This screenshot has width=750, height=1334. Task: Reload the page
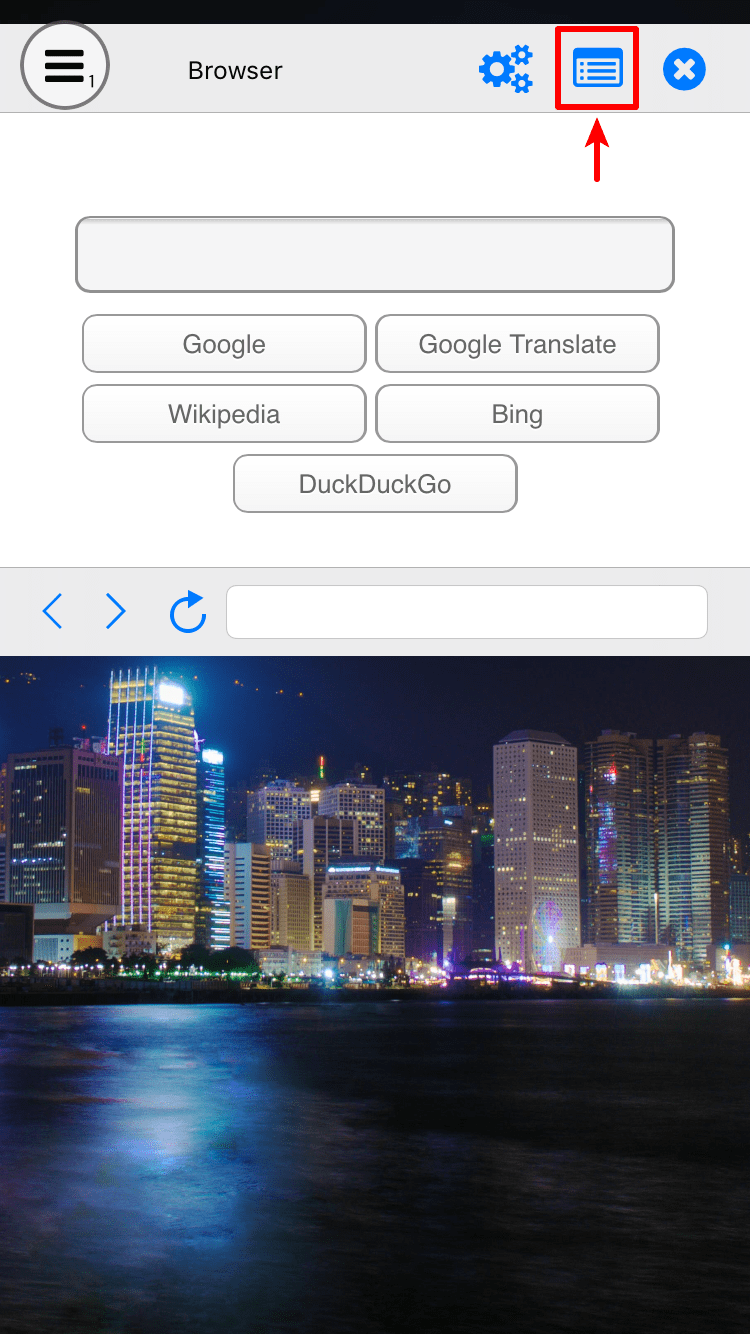coord(188,612)
